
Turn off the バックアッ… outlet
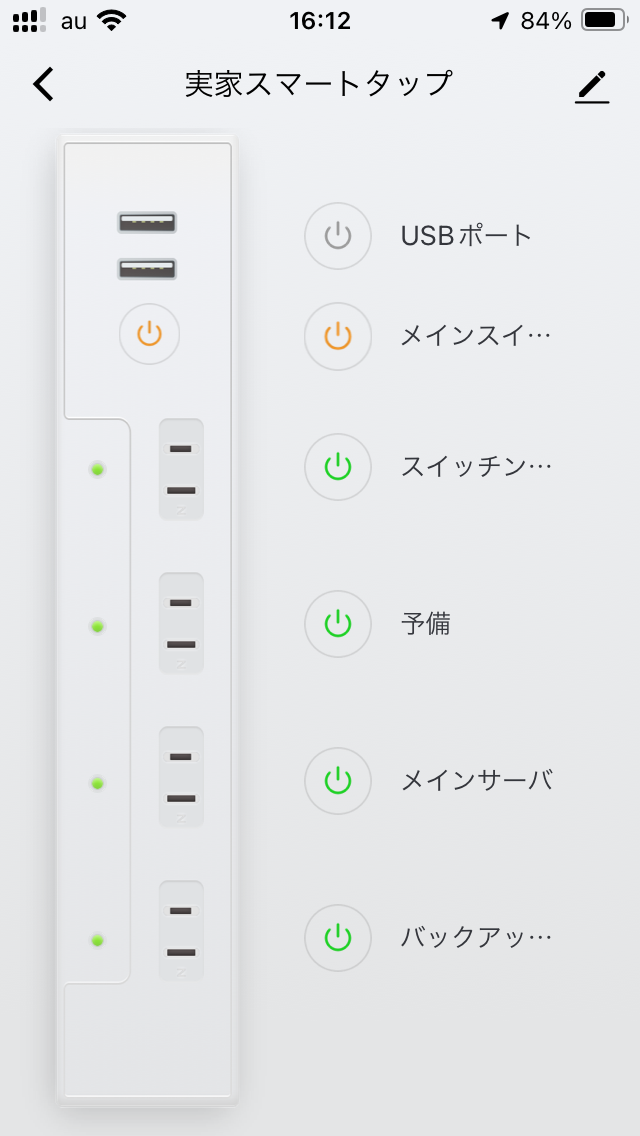click(x=338, y=937)
